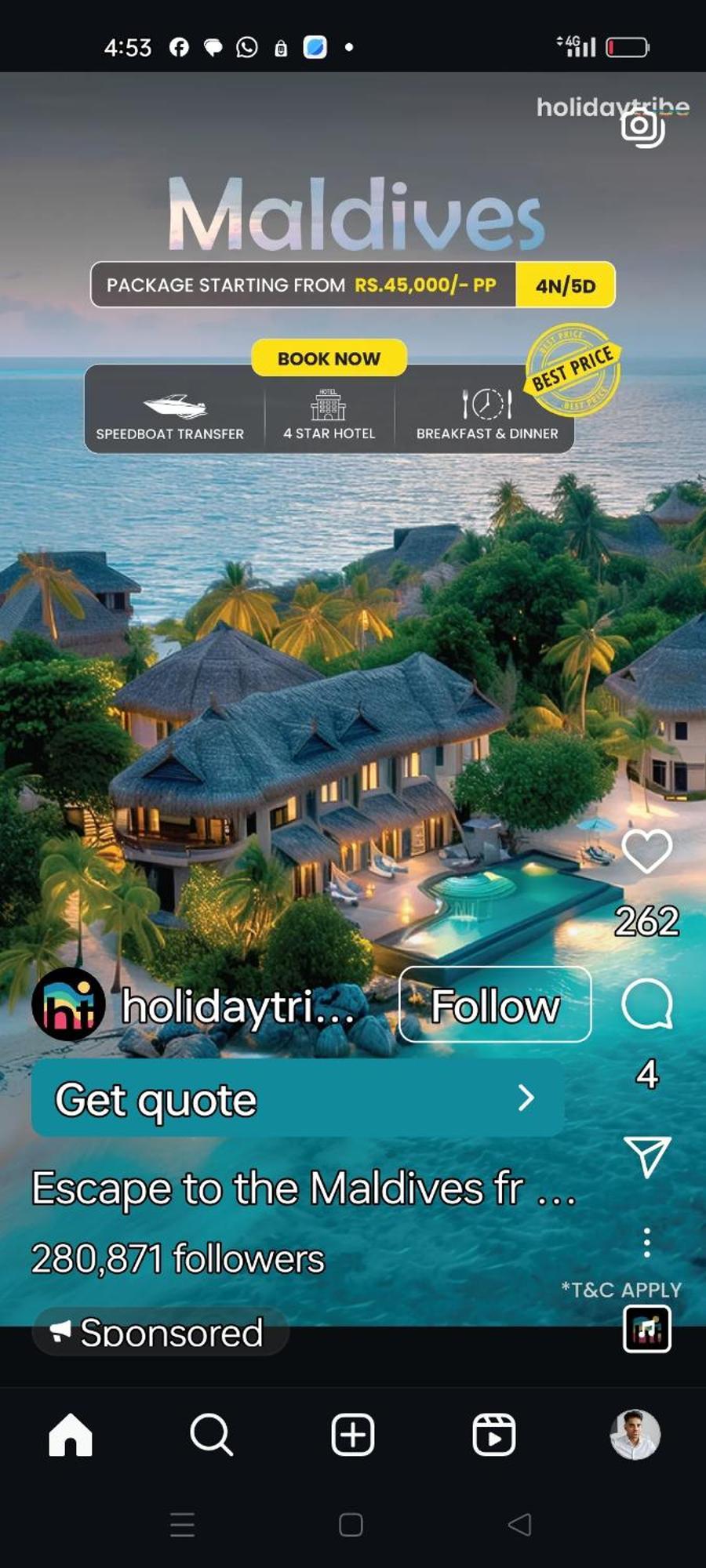Open my profile tab

[x=635, y=1436]
